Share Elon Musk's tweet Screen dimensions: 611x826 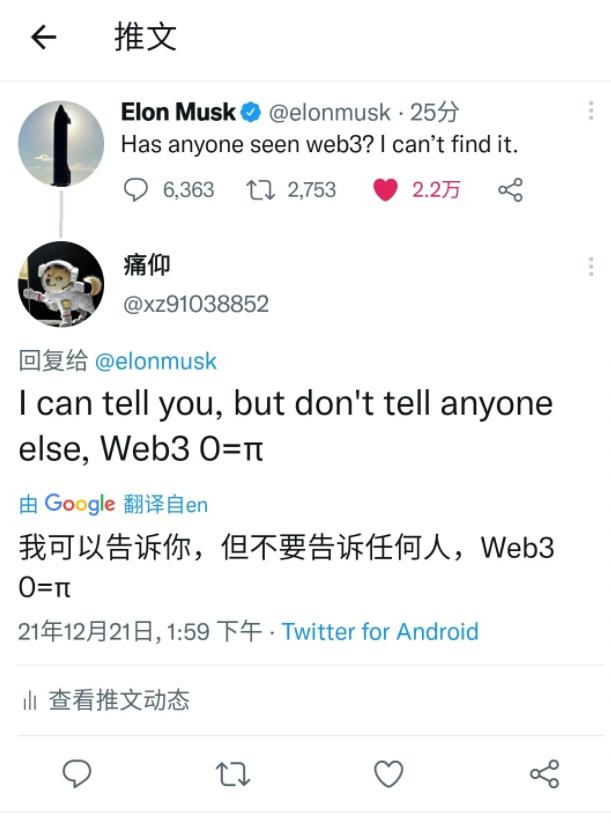[x=510, y=189]
